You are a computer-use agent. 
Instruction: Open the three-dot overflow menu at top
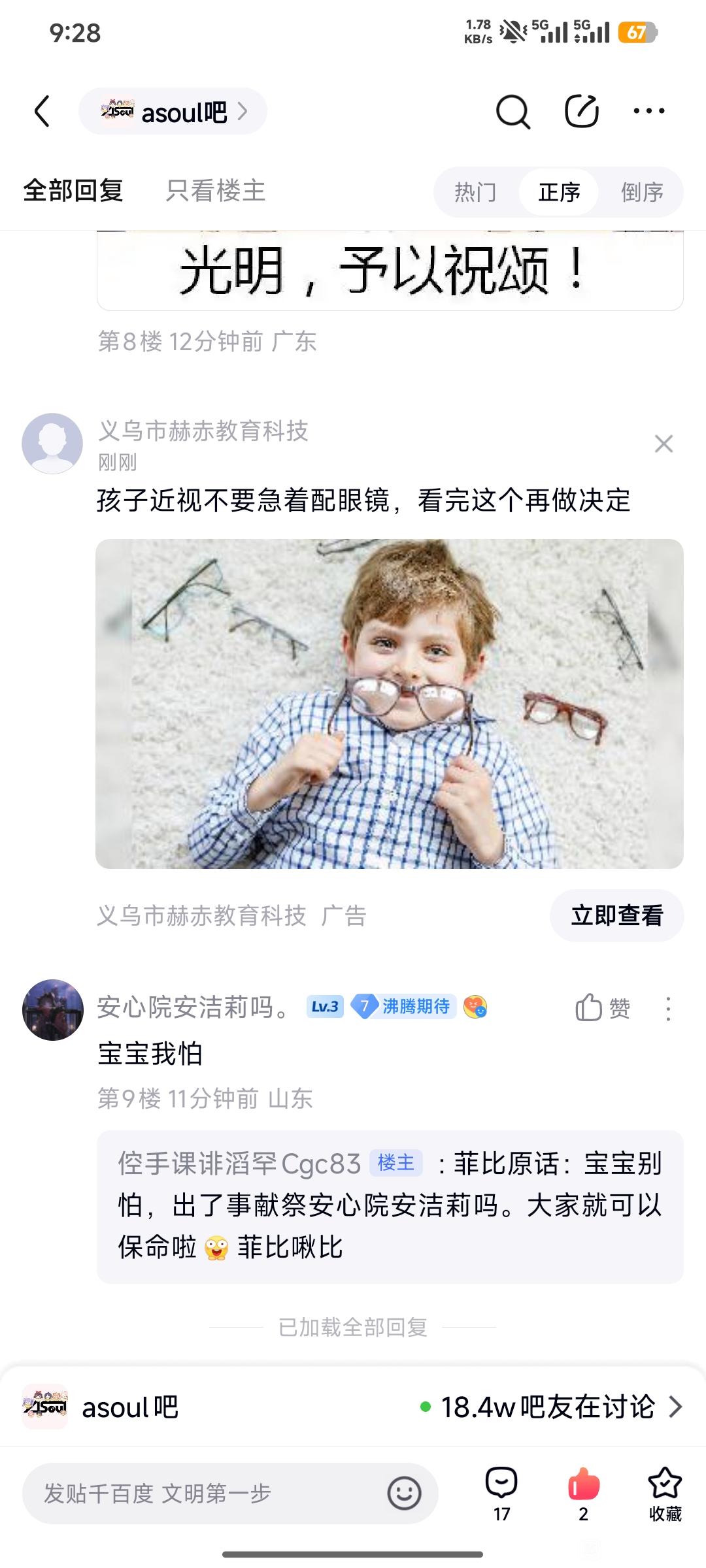point(649,111)
